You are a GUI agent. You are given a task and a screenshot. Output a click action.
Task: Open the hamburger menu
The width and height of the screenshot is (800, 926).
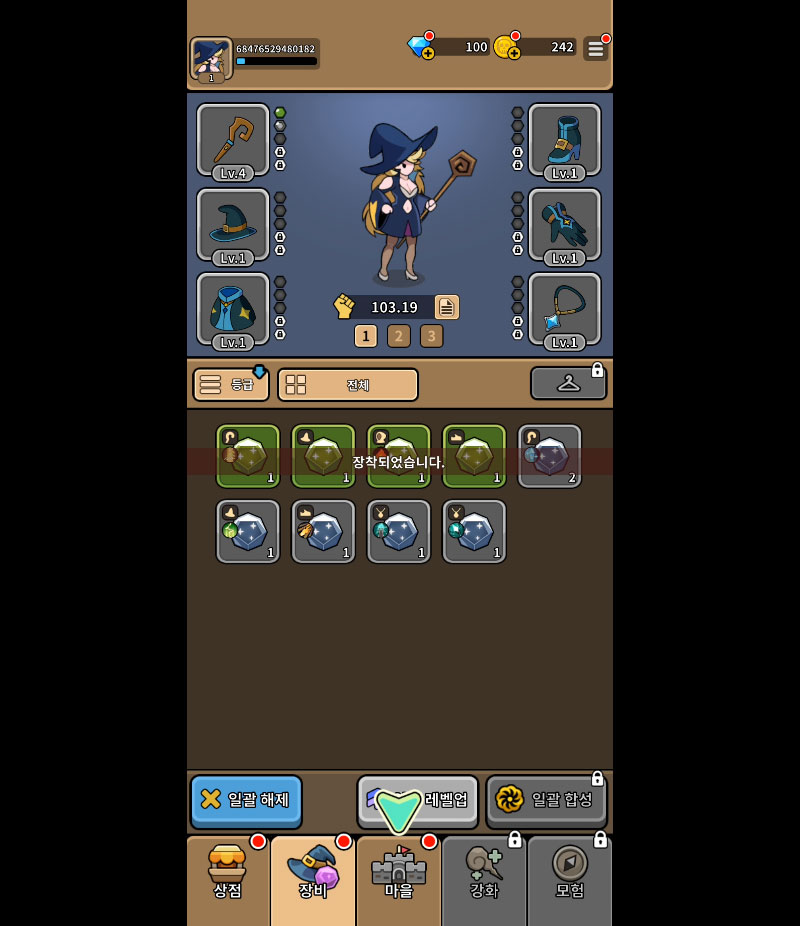tap(595, 48)
